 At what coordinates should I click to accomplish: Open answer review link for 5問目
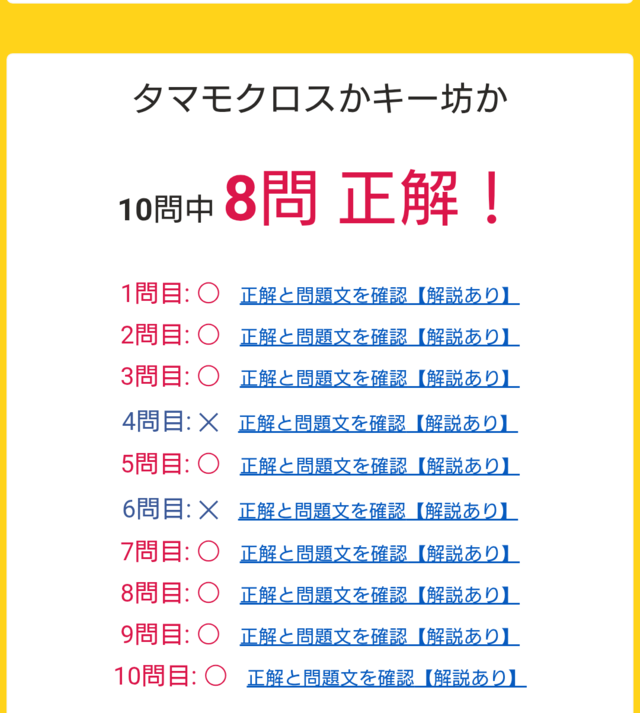point(378,465)
